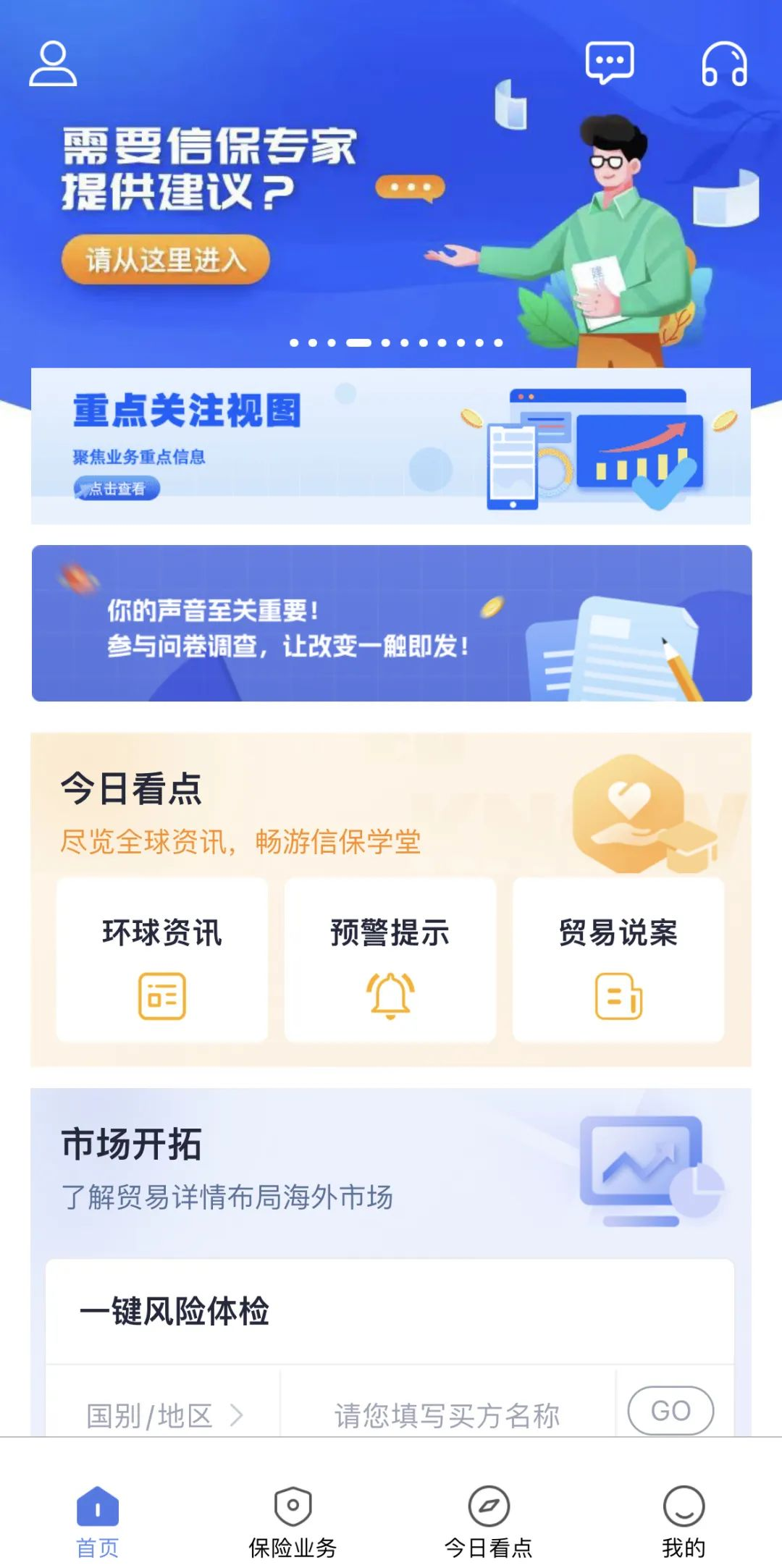Screen dimensions: 782x1568
Task: Tap the 请从这里进入 button
Action: click(166, 259)
